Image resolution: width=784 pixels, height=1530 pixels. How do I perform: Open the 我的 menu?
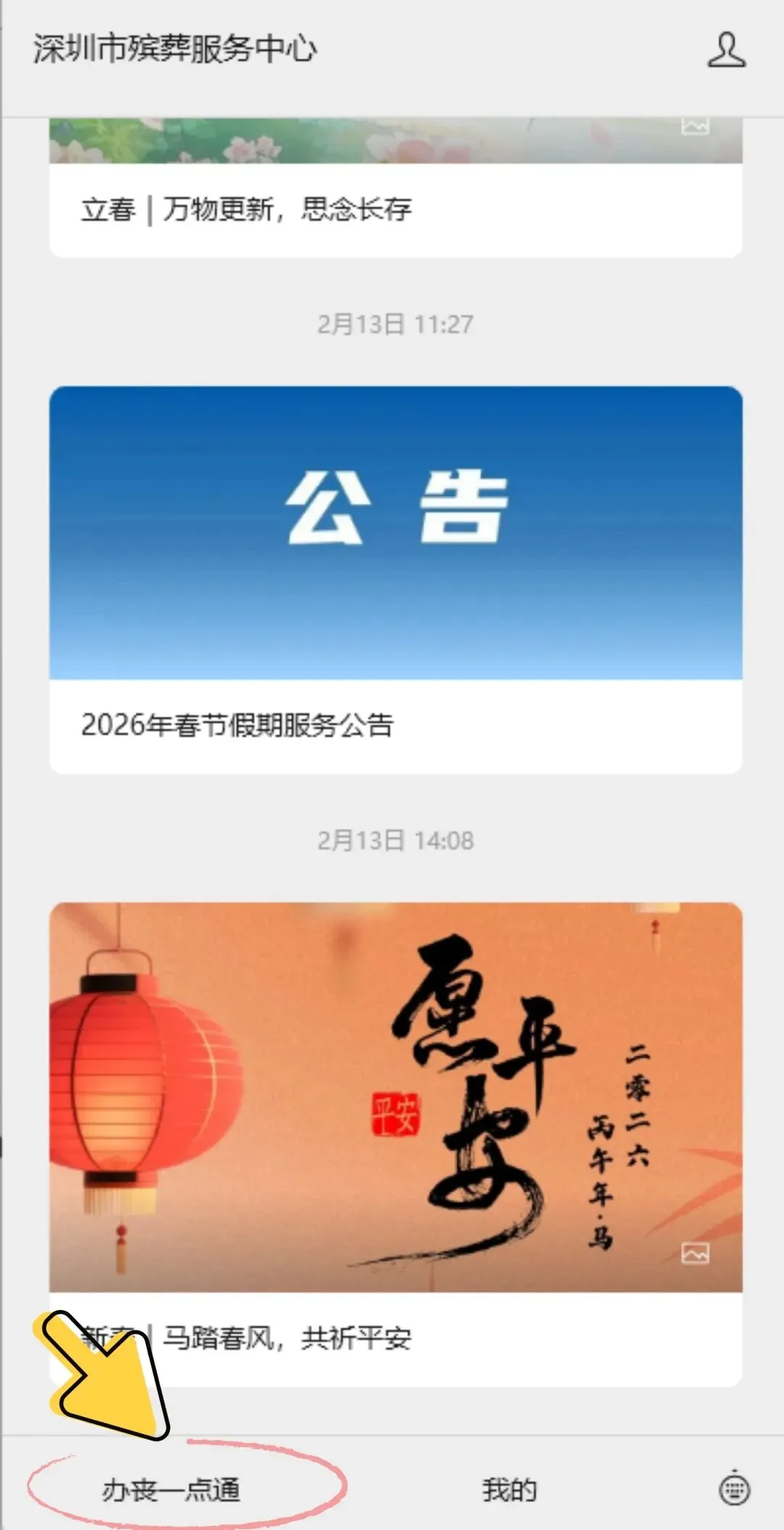pyautogui.click(x=510, y=1489)
